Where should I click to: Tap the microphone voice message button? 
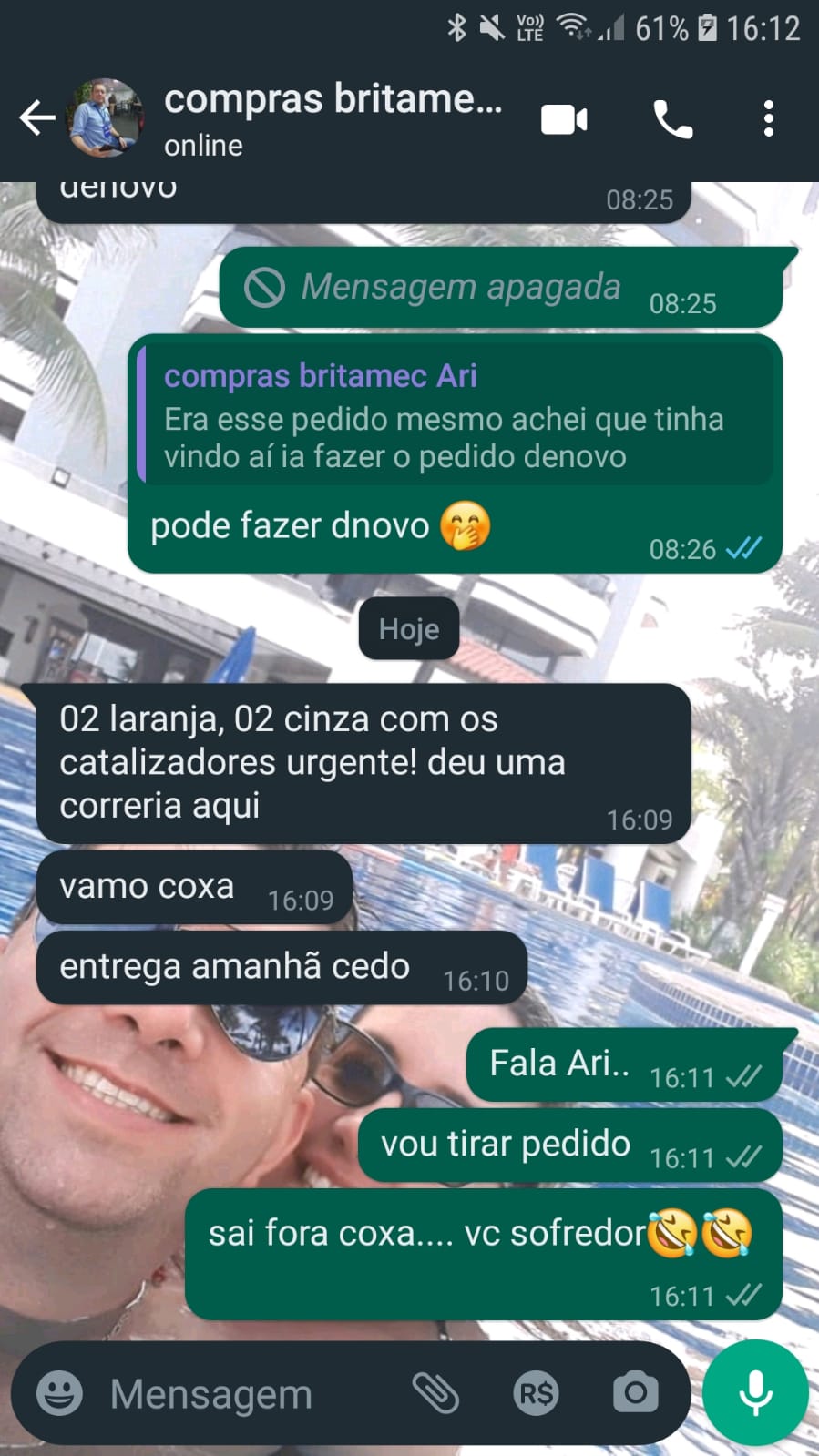pos(755,1393)
